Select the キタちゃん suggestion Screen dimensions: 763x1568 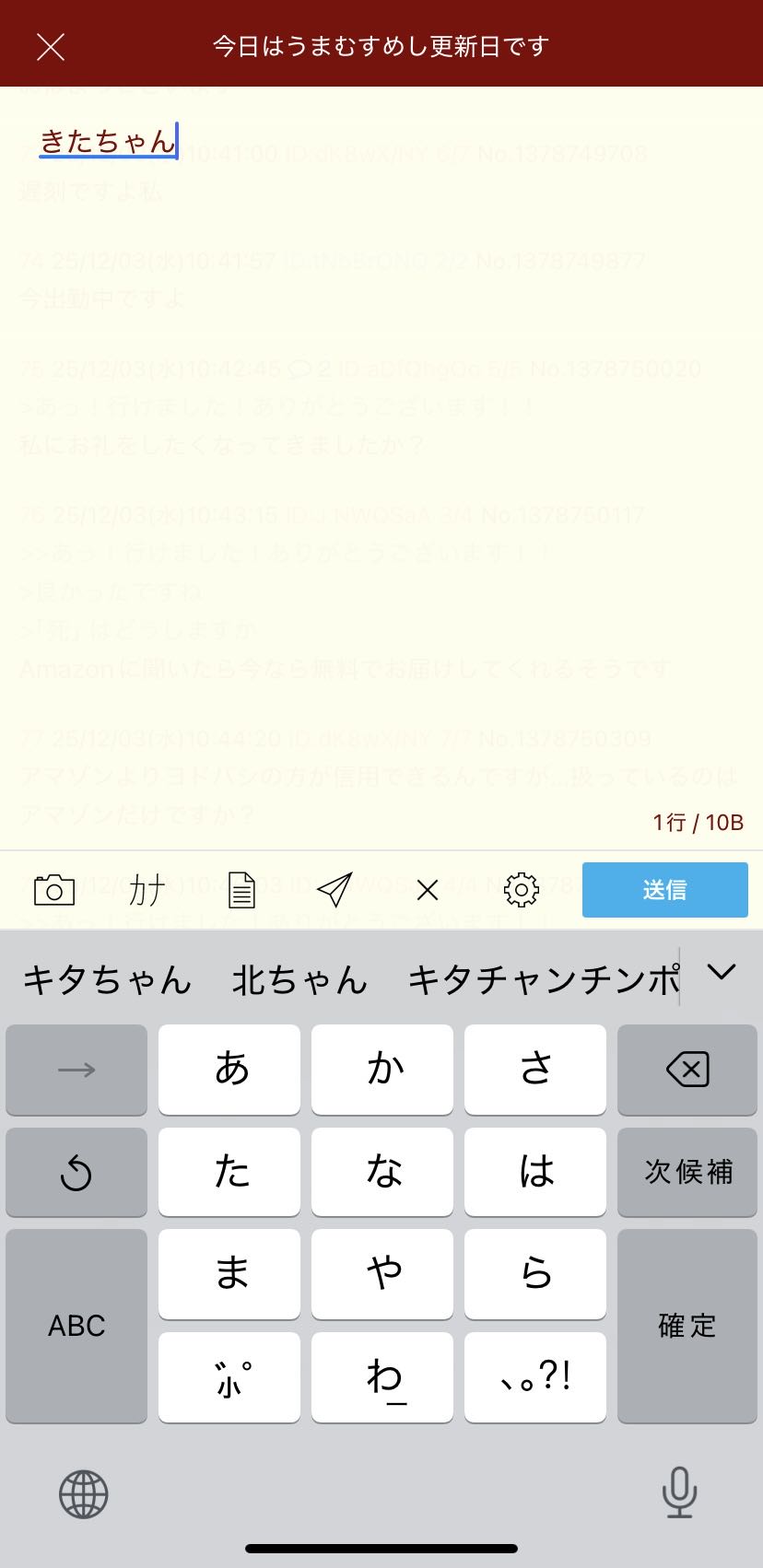click(x=107, y=979)
